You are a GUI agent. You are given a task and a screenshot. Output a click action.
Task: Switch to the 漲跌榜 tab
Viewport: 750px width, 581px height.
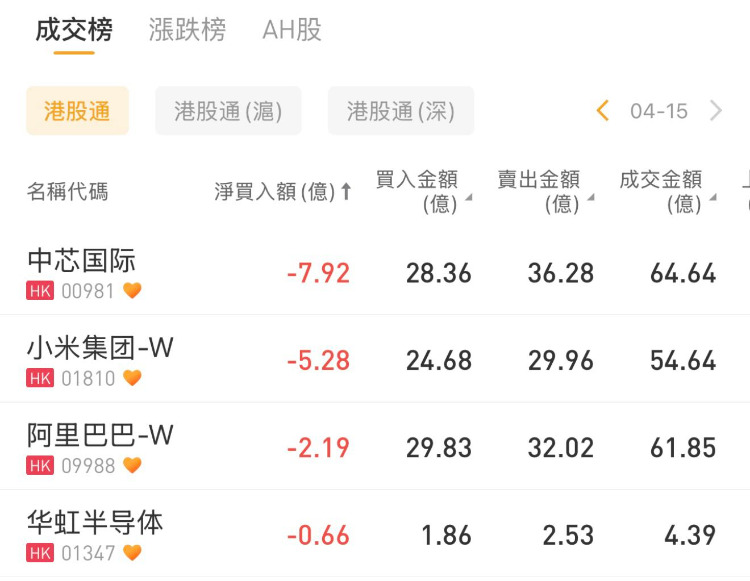(187, 30)
